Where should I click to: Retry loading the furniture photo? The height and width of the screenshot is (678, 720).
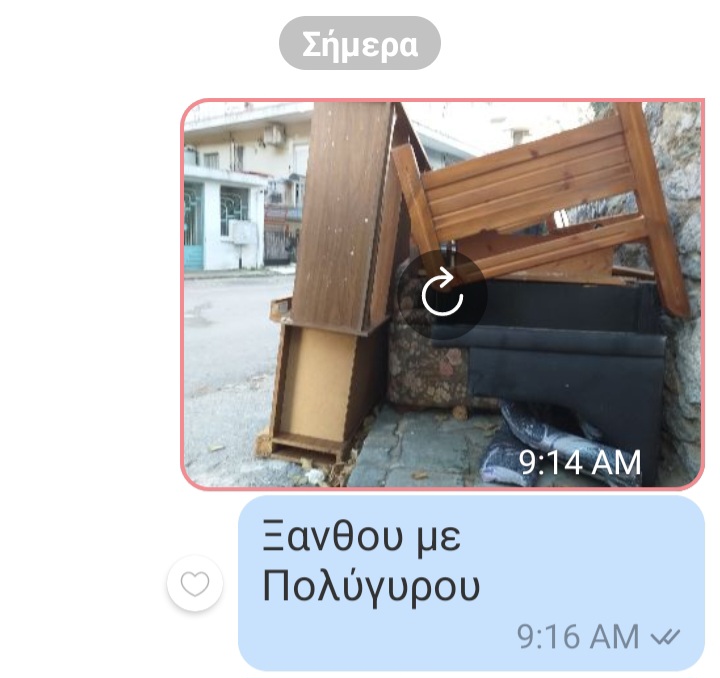click(x=442, y=294)
